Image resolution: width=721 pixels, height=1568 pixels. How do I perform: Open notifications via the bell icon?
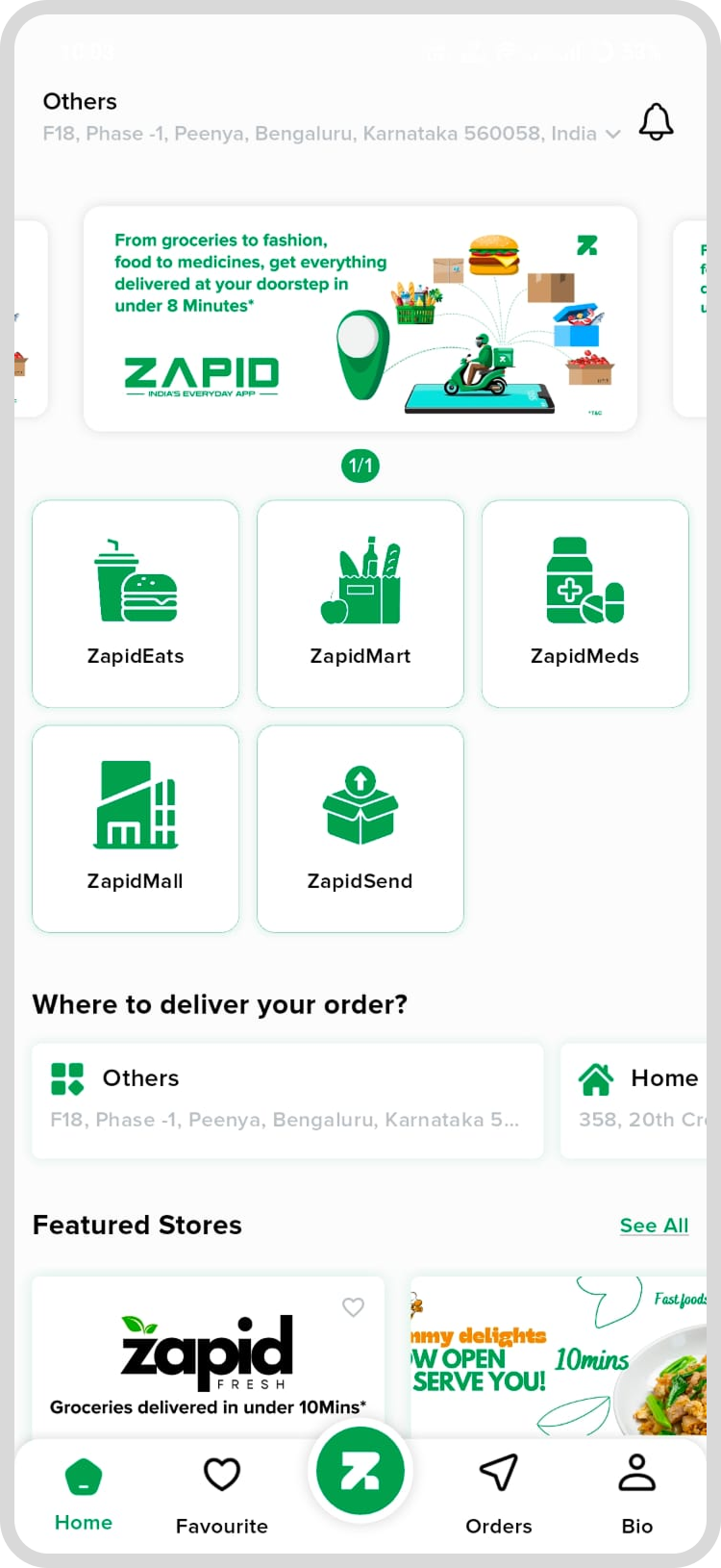point(656,121)
